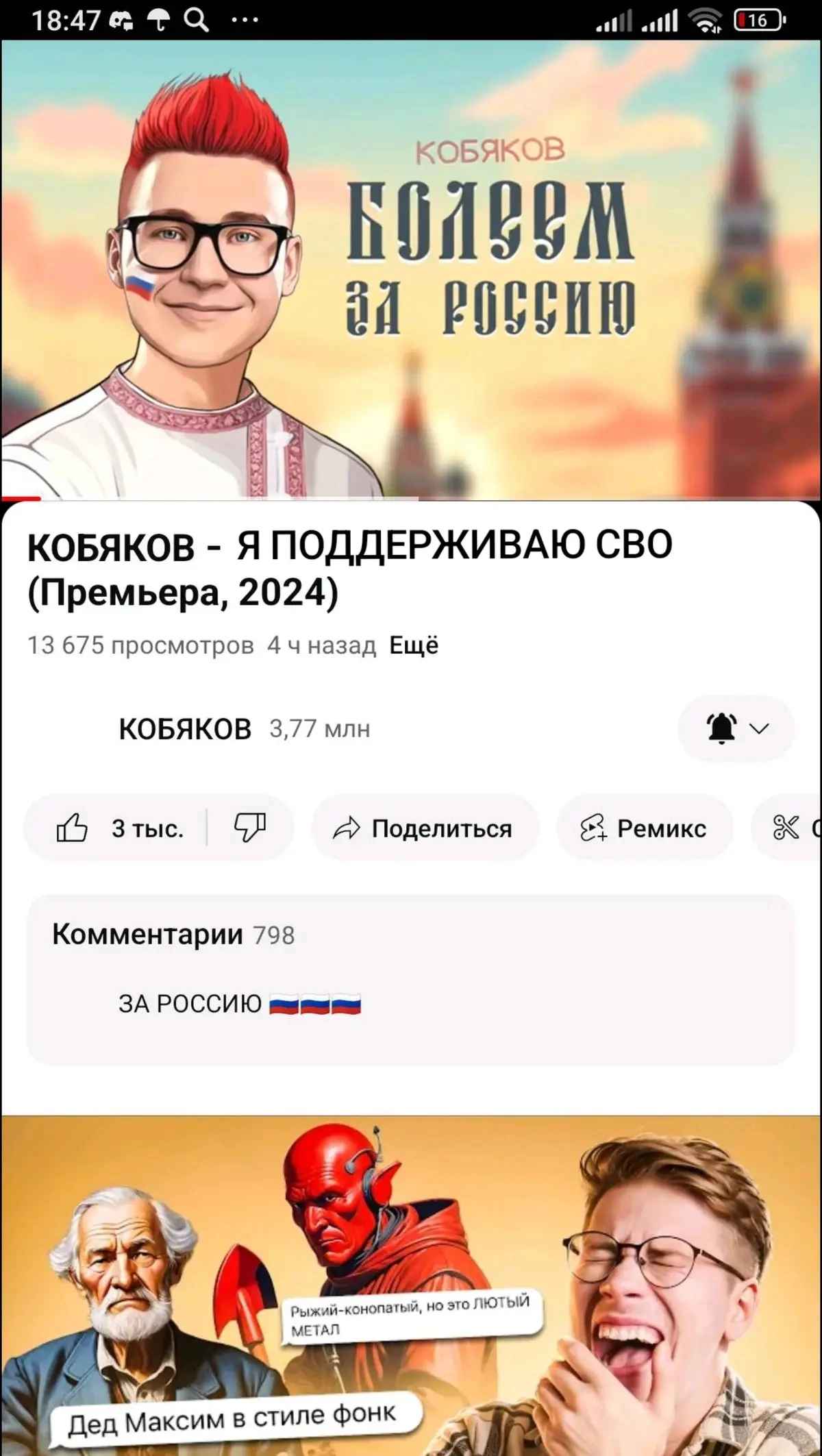This screenshot has height=1456, width=822.
Task: Expand video description via Ещё
Action: tap(414, 645)
